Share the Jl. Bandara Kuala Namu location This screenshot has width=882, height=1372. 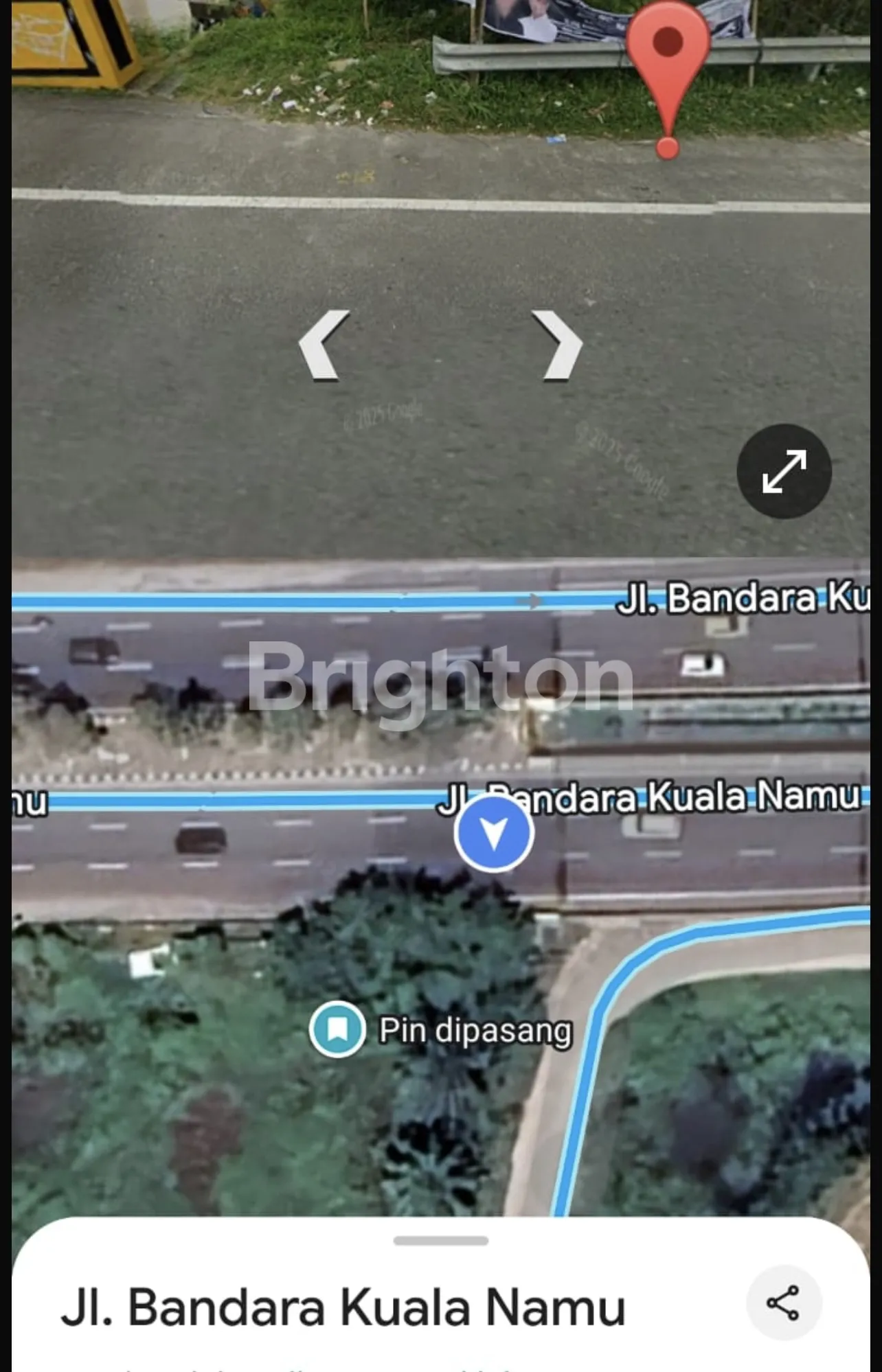[783, 1303]
